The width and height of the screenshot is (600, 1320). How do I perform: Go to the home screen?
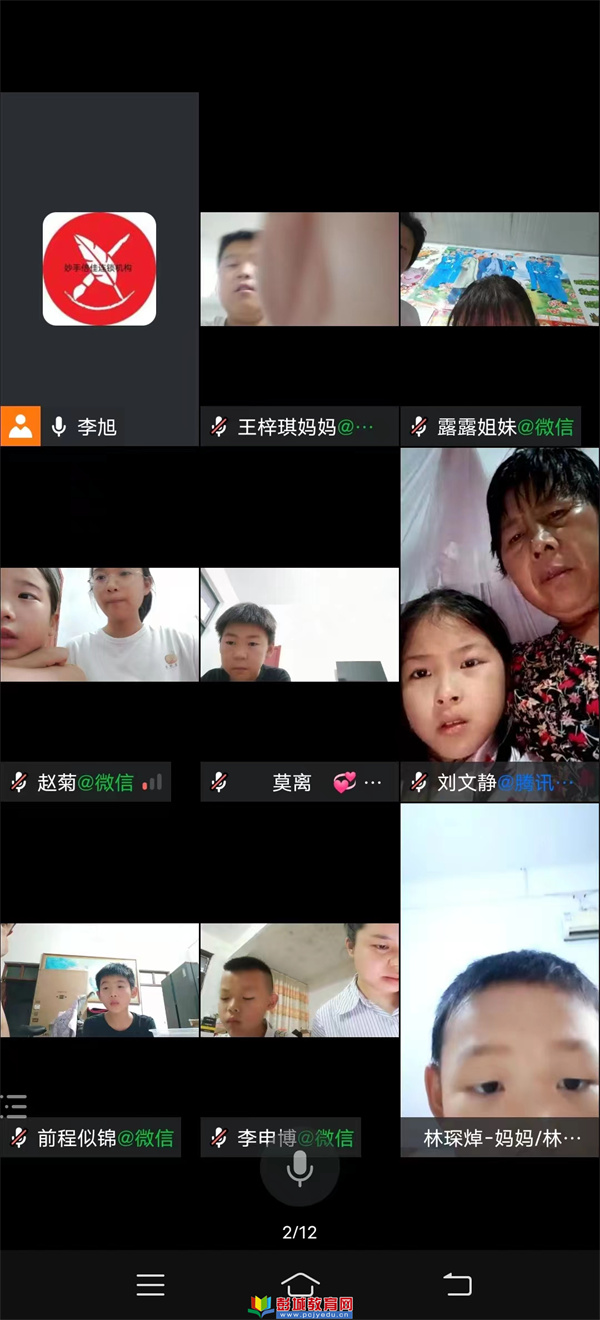point(299,1282)
